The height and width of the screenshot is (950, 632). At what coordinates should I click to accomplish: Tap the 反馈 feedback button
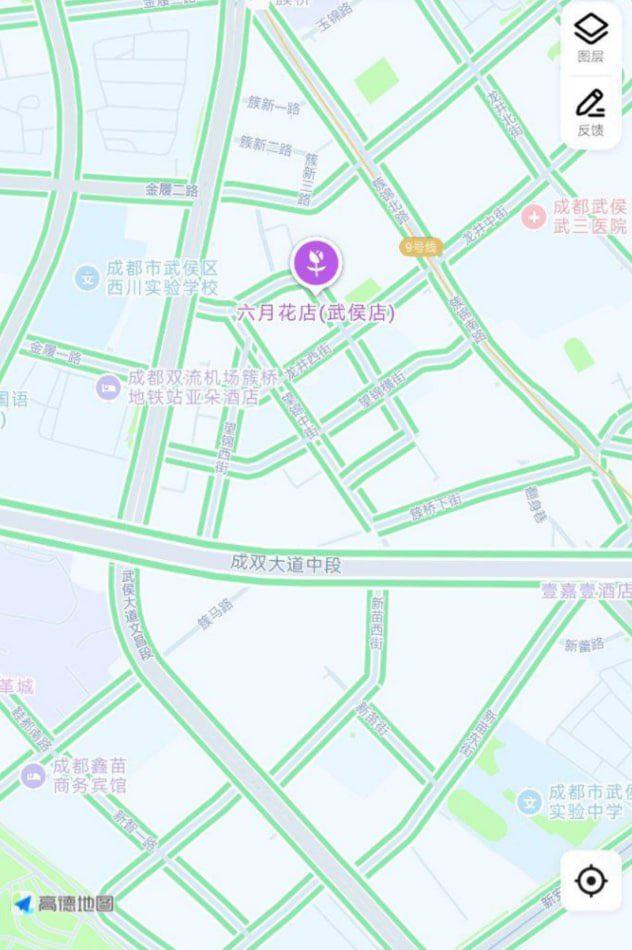pos(591,112)
